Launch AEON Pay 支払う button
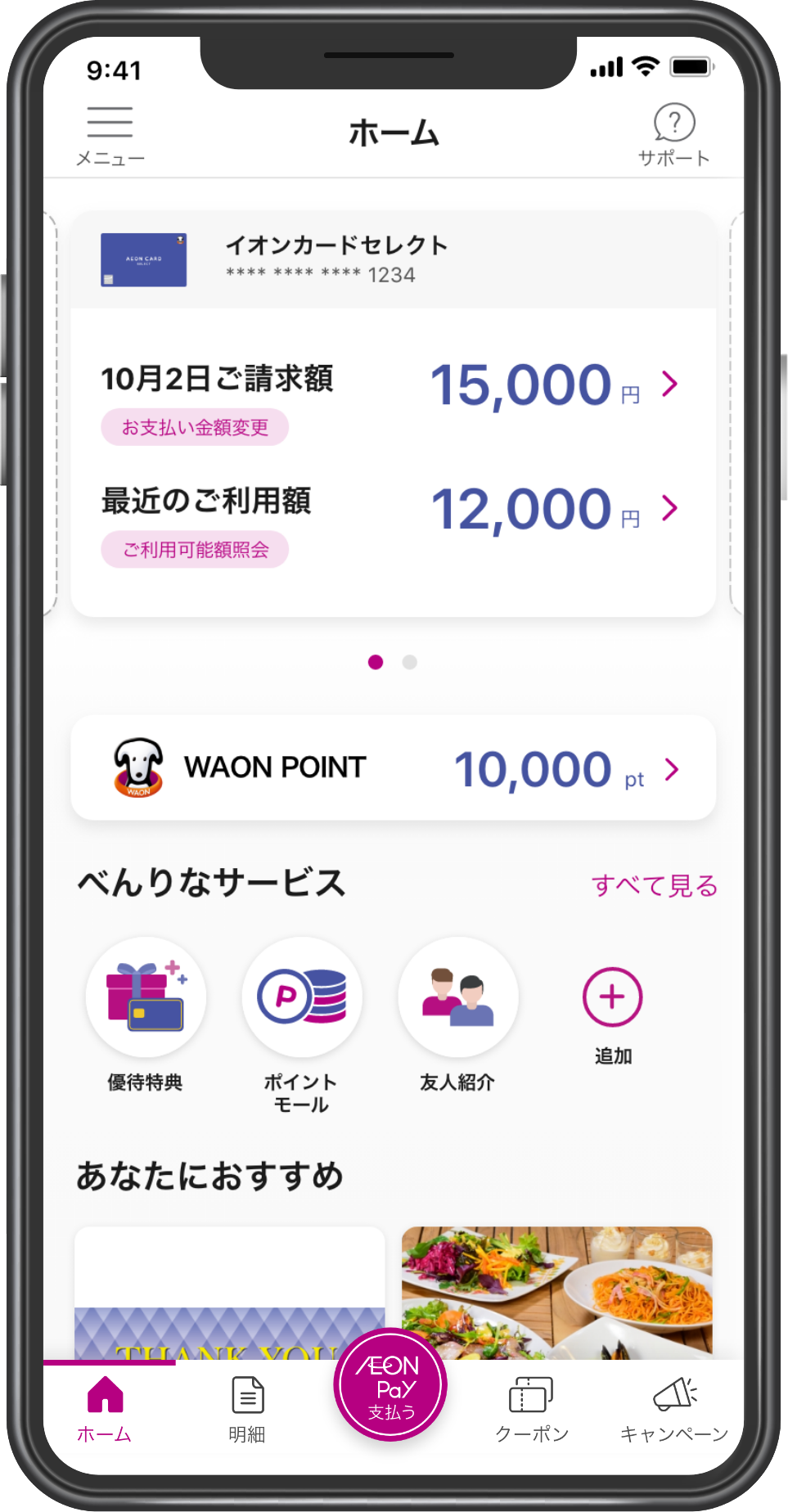 (390, 1386)
